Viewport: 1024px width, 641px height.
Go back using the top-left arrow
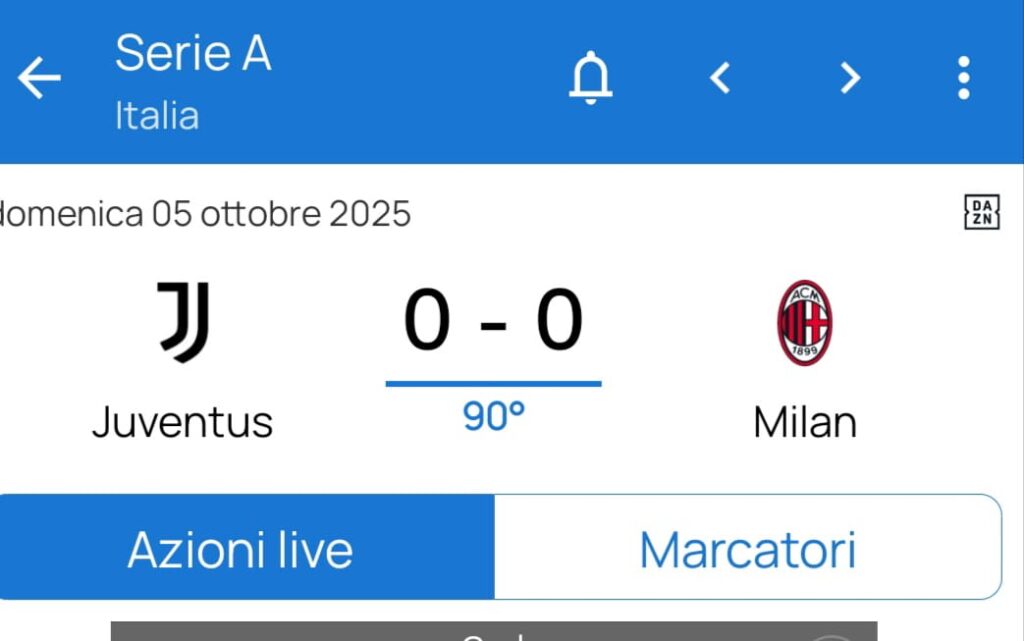[40, 78]
